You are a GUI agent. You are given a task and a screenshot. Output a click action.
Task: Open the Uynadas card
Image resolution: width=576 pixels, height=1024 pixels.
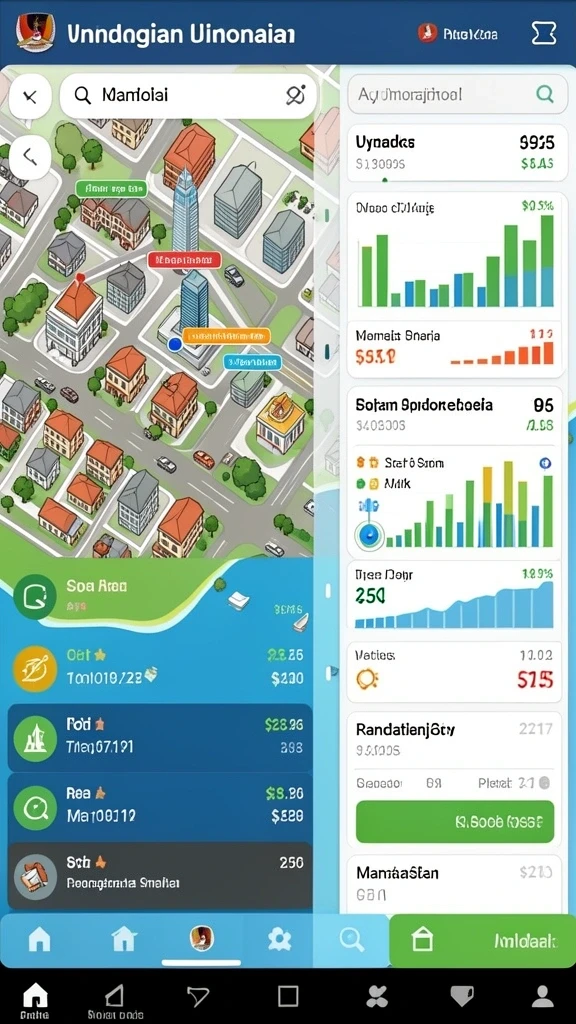coord(457,152)
